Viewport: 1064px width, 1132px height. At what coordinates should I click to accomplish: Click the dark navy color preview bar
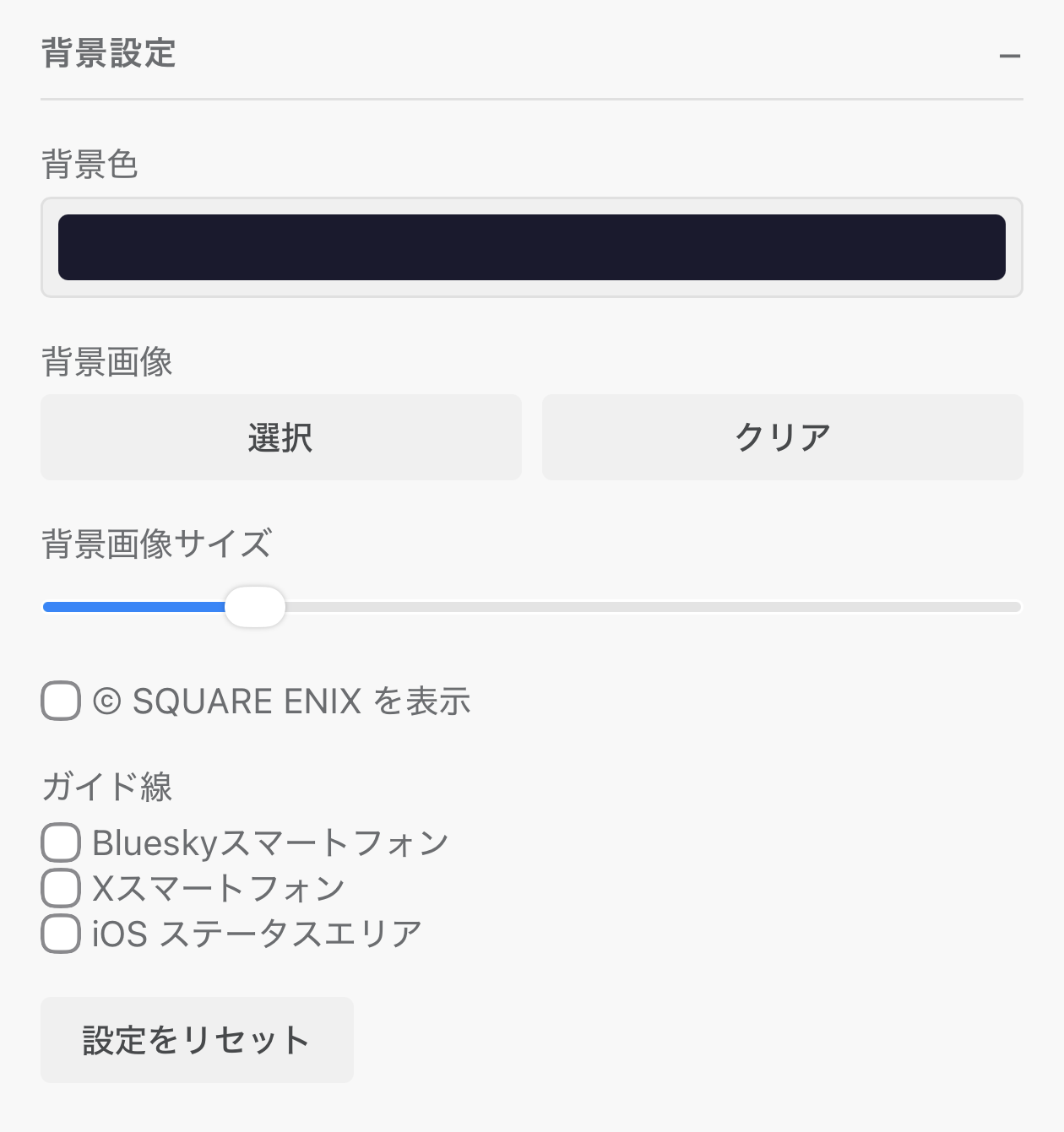pyautogui.click(x=531, y=247)
